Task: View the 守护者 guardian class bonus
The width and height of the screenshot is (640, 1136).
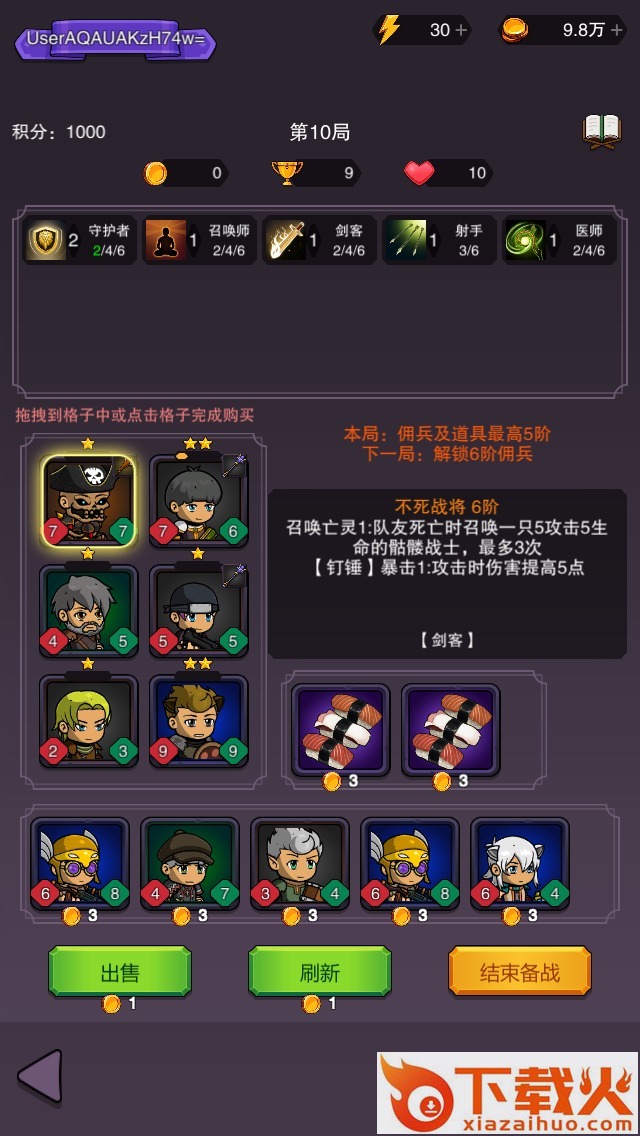Action: (80, 241)
